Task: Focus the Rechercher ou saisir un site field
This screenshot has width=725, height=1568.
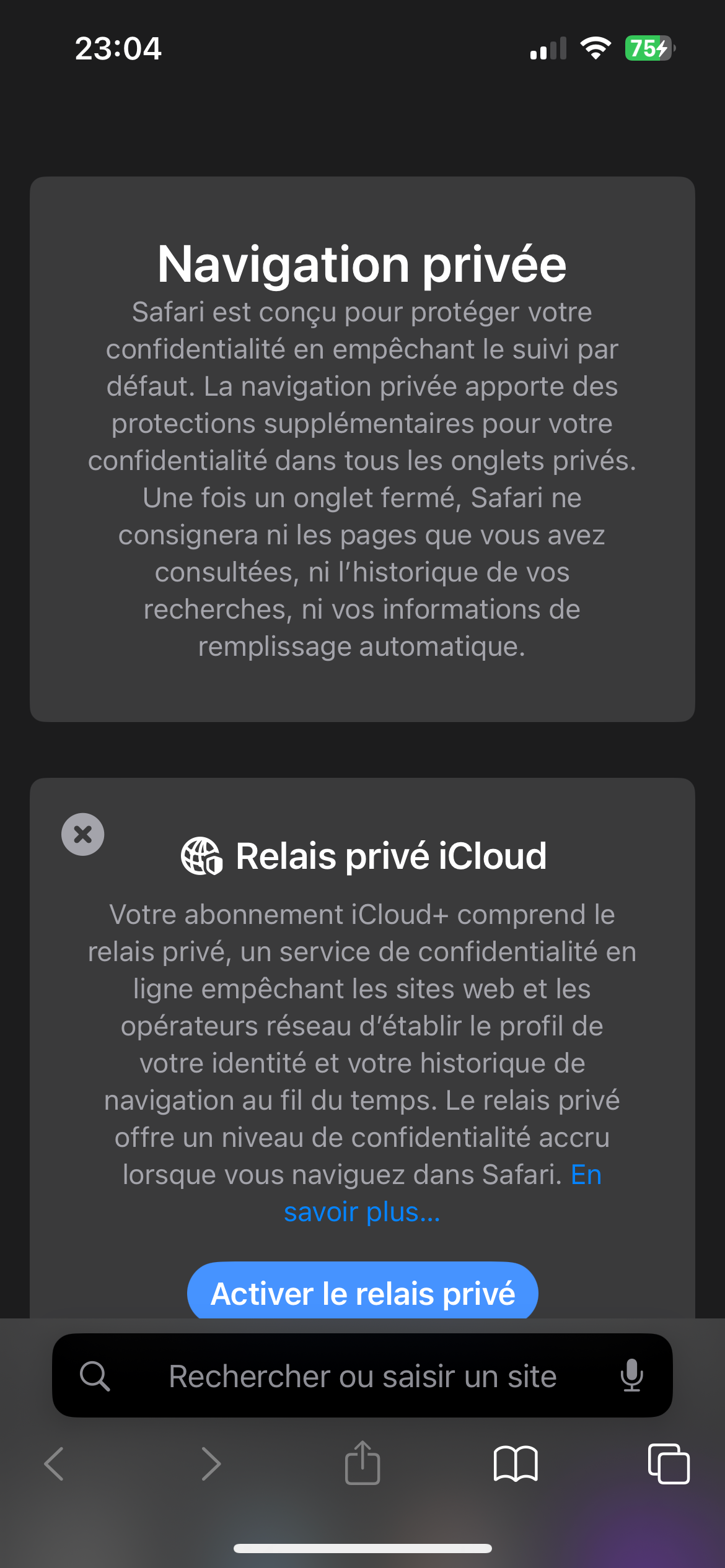Action: [362, 1376]
